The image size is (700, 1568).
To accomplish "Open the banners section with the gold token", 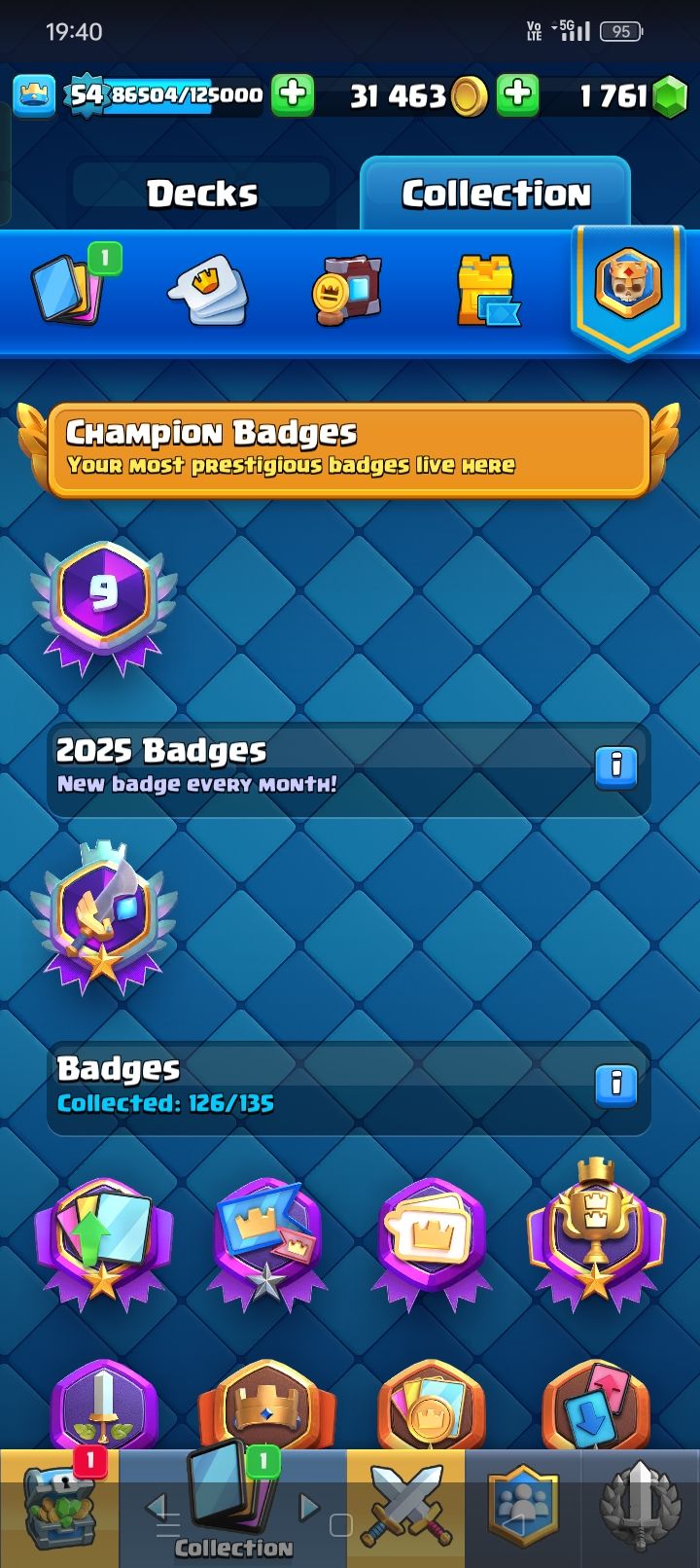I will click(x=347, y=291).
